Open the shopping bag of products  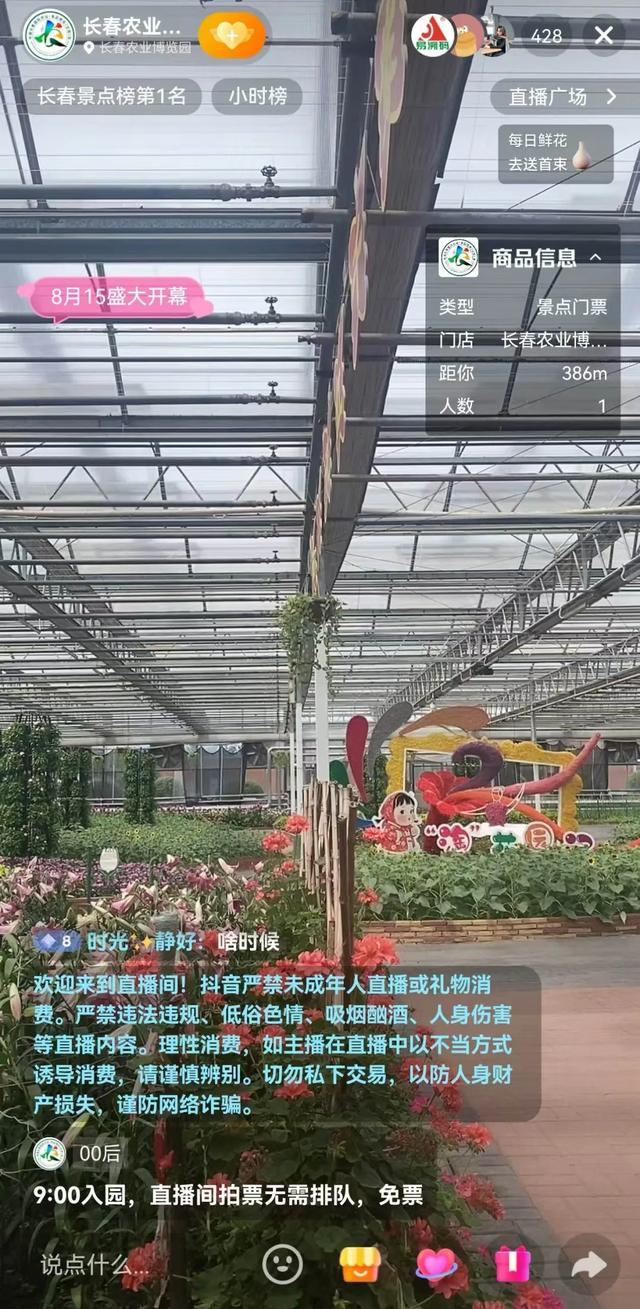(360, 1264)
